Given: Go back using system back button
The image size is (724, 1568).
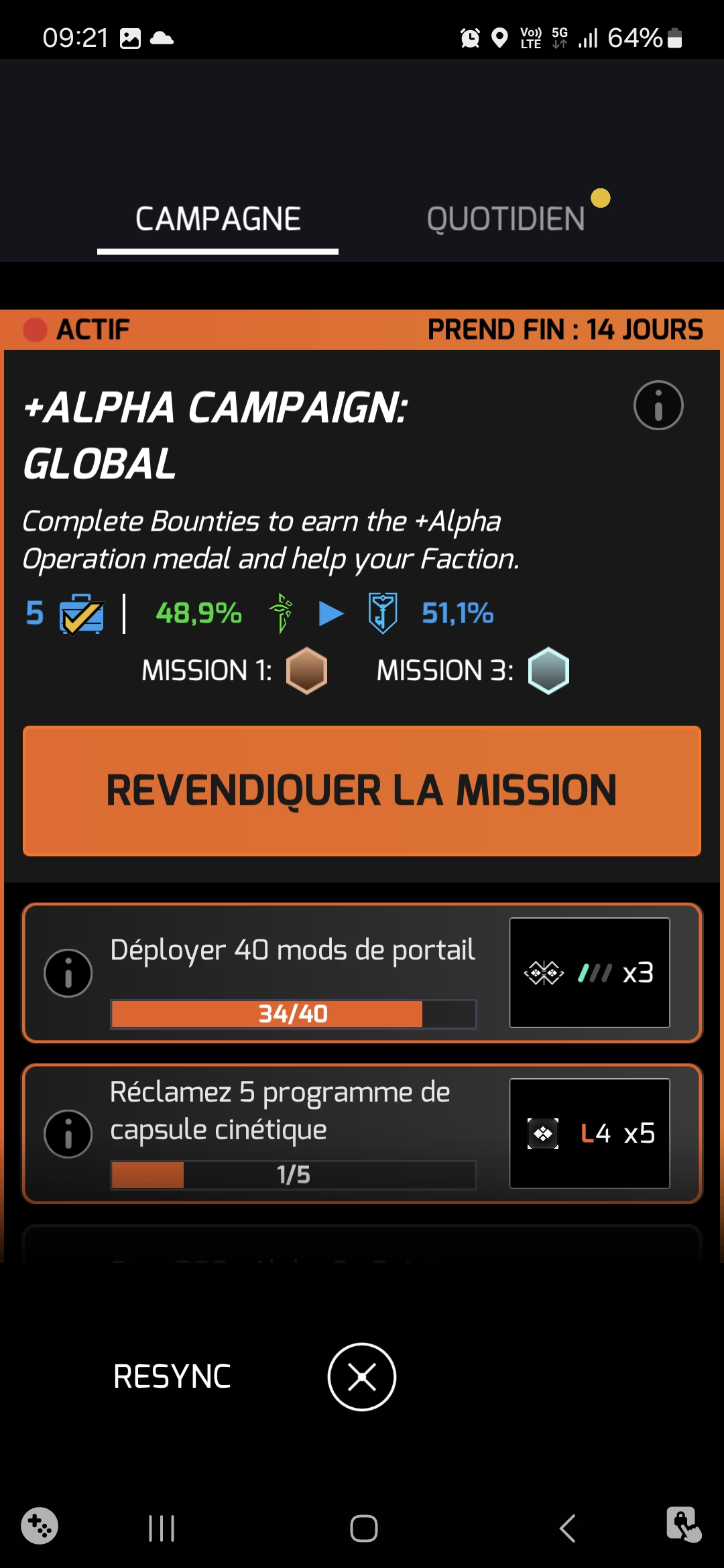Looking at the screenshot, I should (x=567, y=1528).
